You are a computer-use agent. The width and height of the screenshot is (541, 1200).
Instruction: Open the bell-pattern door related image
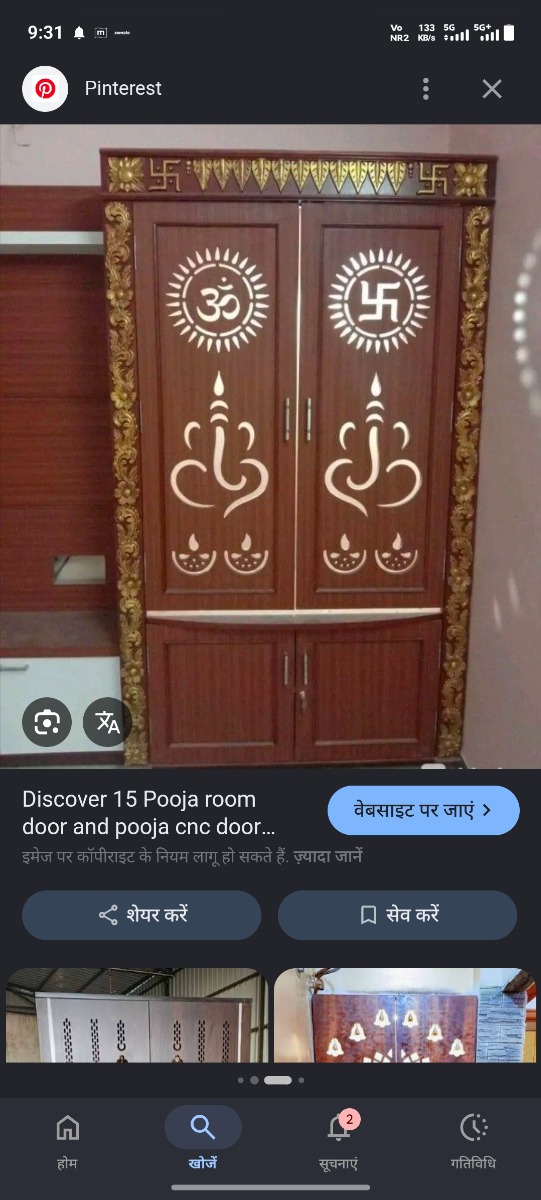coord(405,1015)
